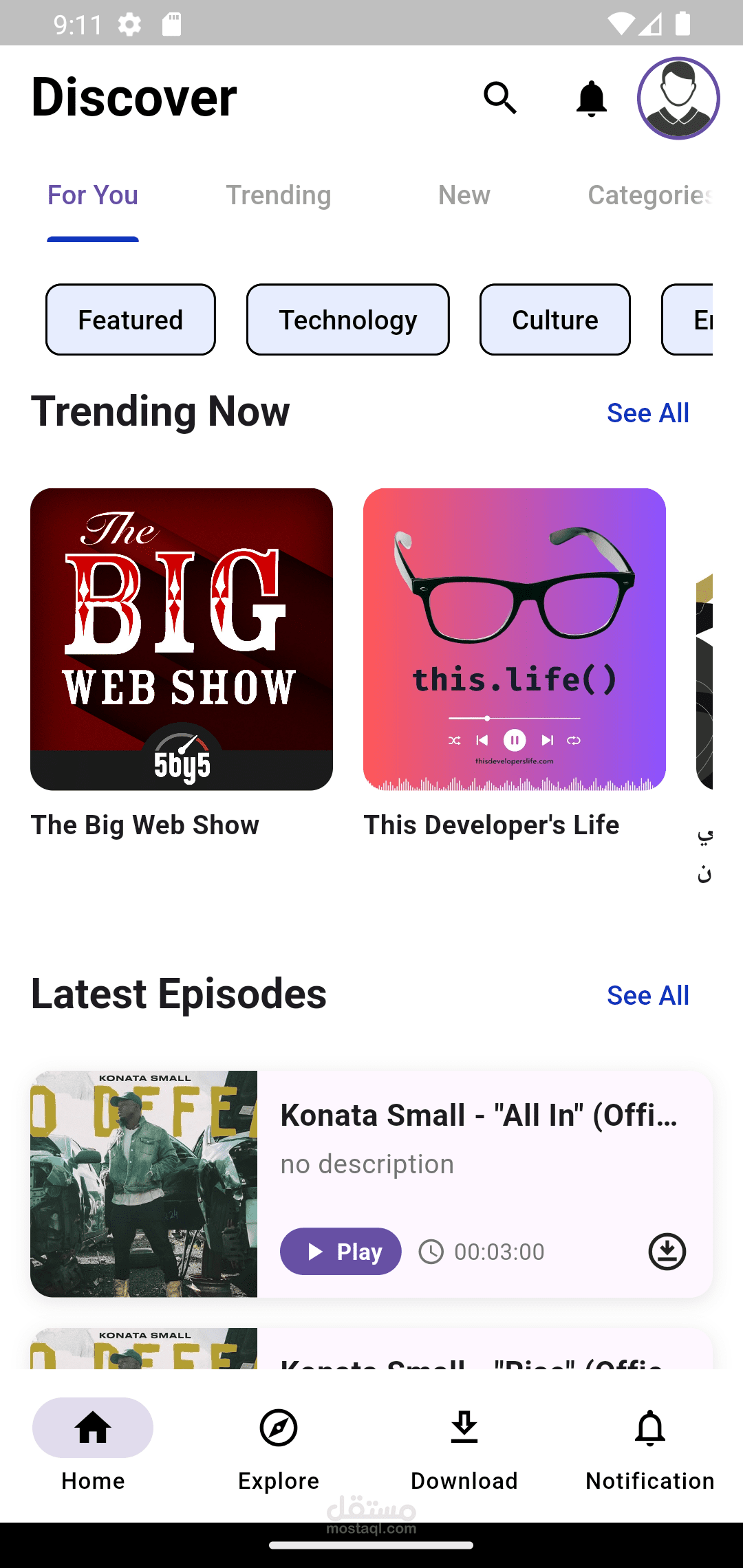See all Trending Now podcasts
This screenshot has height=1568, width=743.
pos(648,413)
